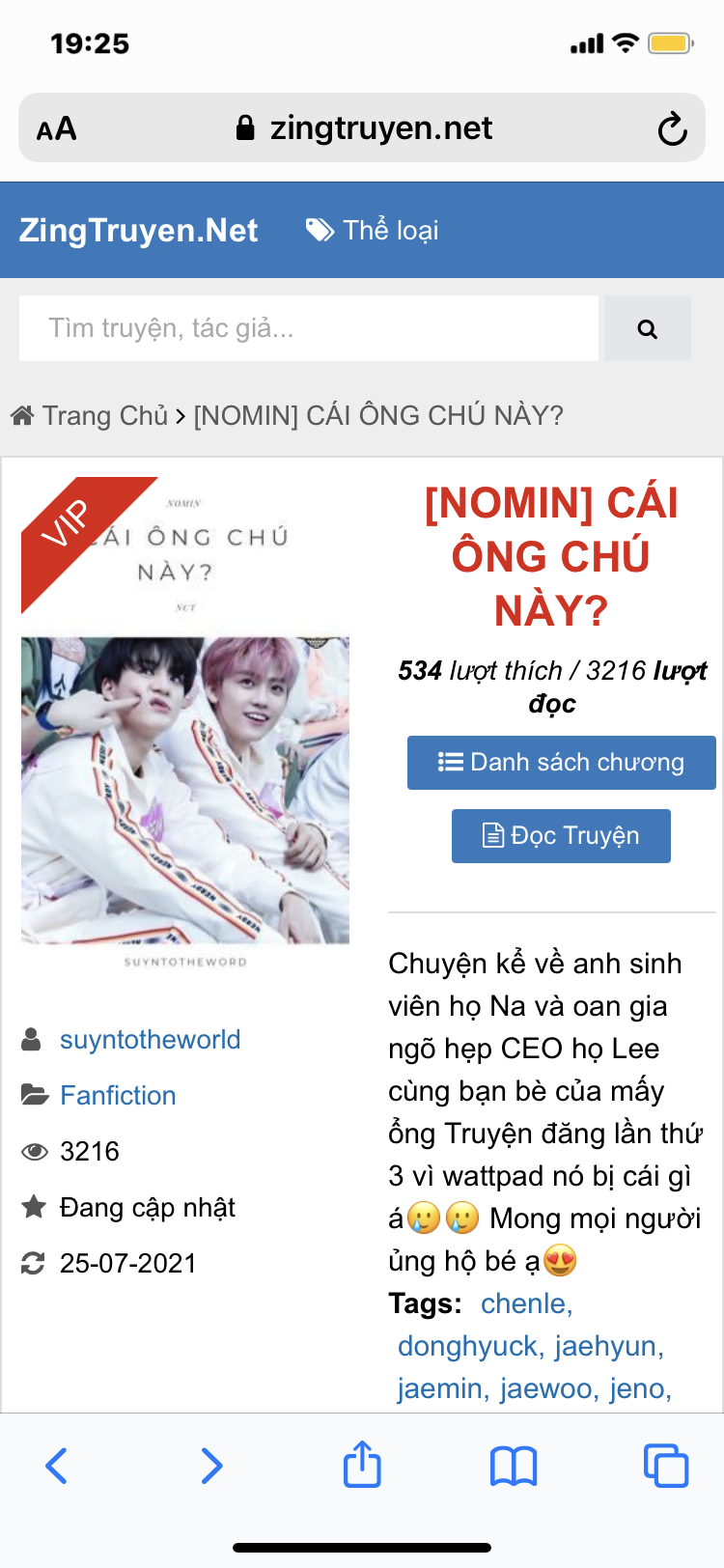This screenshot has width=724, height=1568.
Task: Go to ZingTruyen.Net home via logo
Action: (x=138, y=230)
